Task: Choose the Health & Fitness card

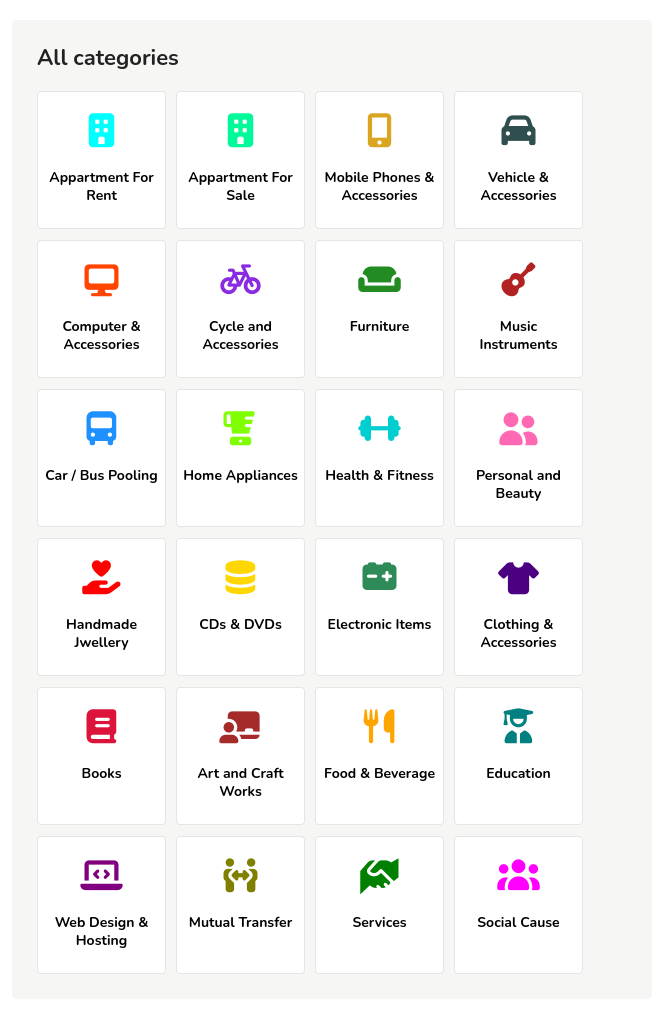Action: [x=379, y=458]
